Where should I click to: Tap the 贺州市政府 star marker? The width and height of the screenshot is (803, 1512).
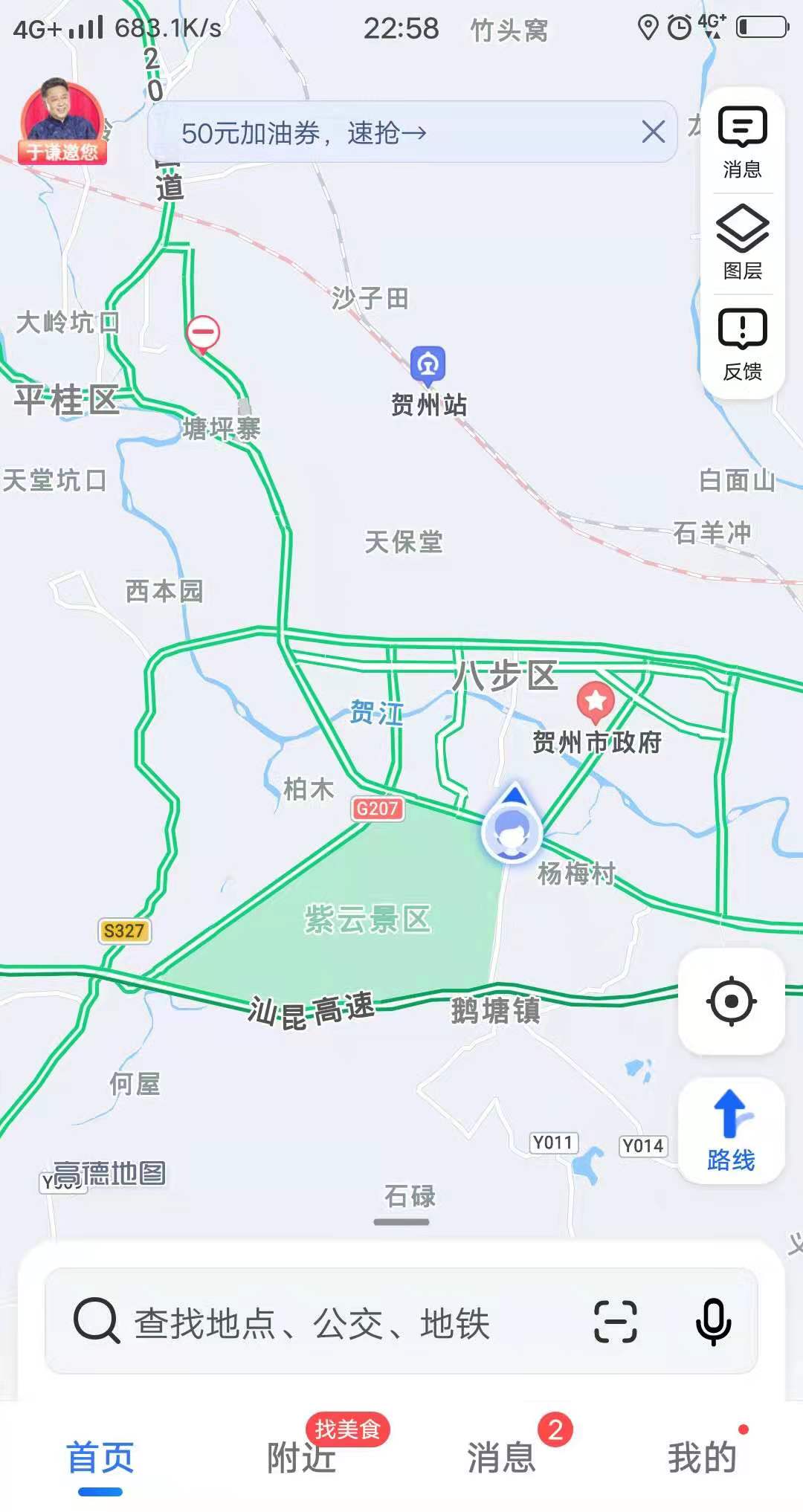(595, 700)
